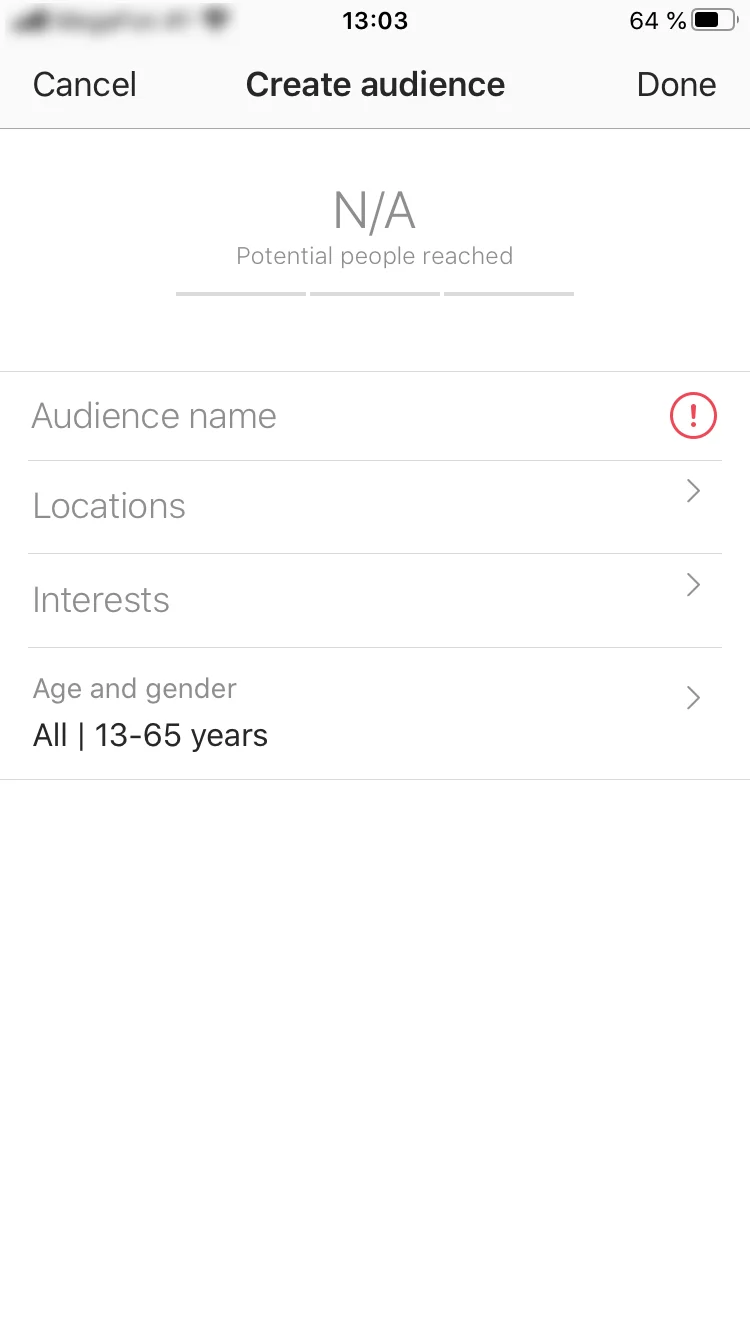Screen dimensions: 750x1334
Task: Open Age and gender options
Action: pyautogui.click(x=375, y=713)
